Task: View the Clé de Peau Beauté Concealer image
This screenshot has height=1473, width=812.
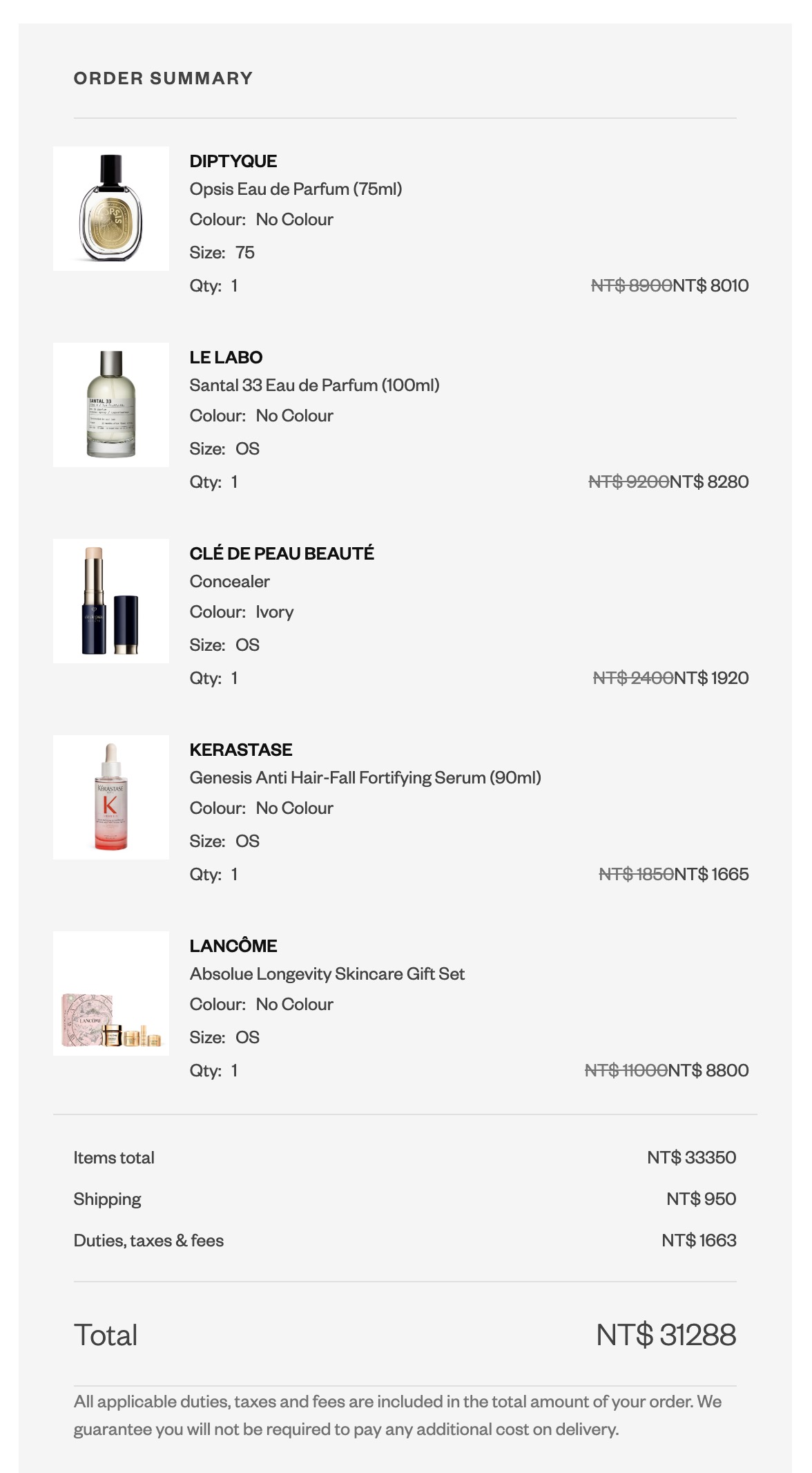Action: click(x=110, y=600)
